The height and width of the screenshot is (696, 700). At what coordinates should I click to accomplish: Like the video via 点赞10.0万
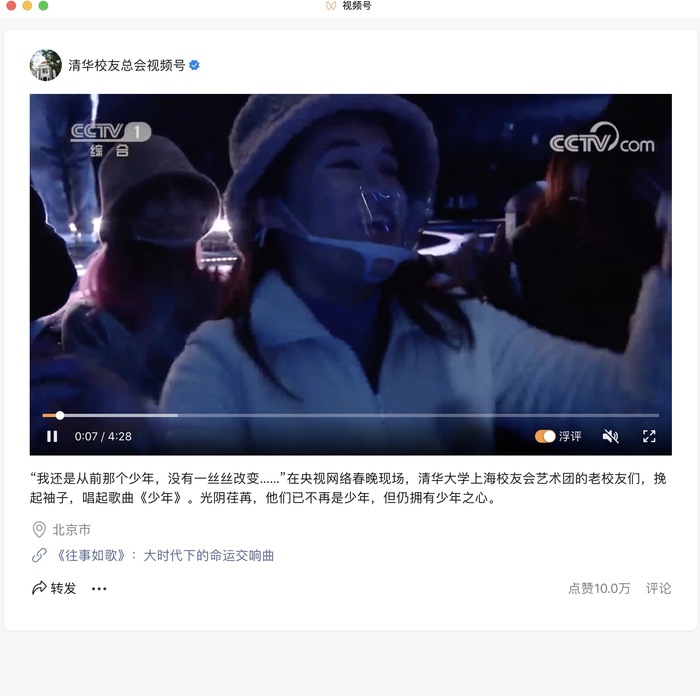pyautogui.click(x=598, y=588)
